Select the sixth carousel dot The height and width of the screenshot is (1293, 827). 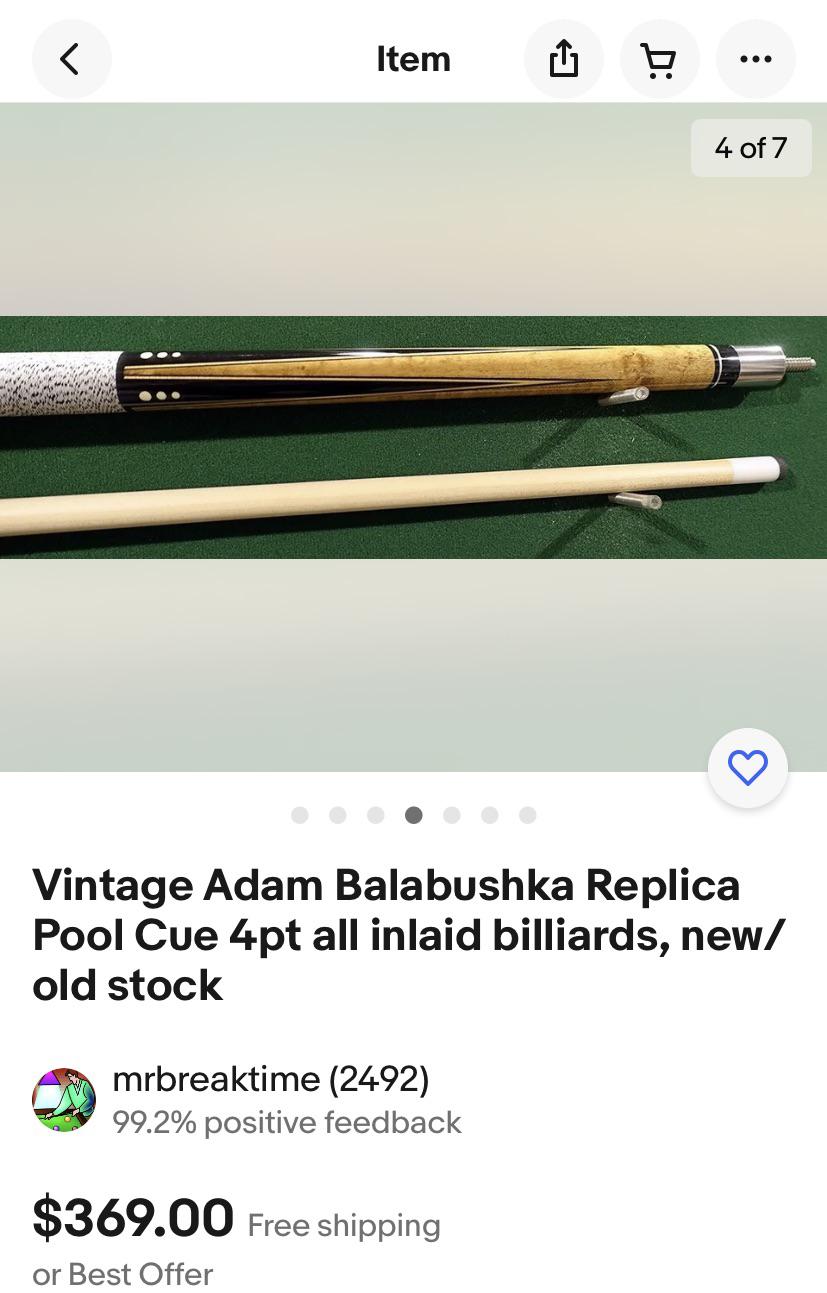(x=489, y=815)
